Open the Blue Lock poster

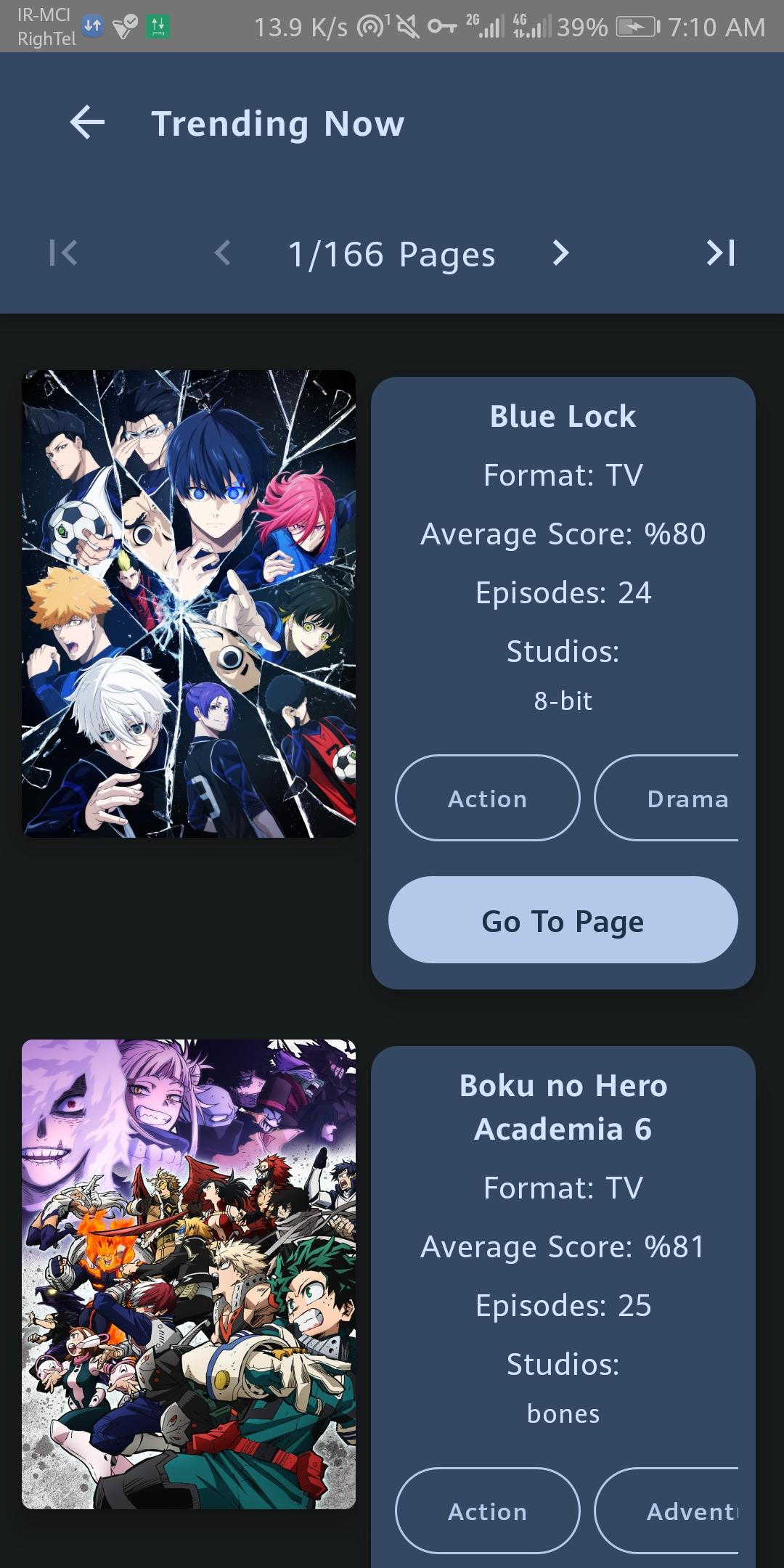click(x=189, y=604)
